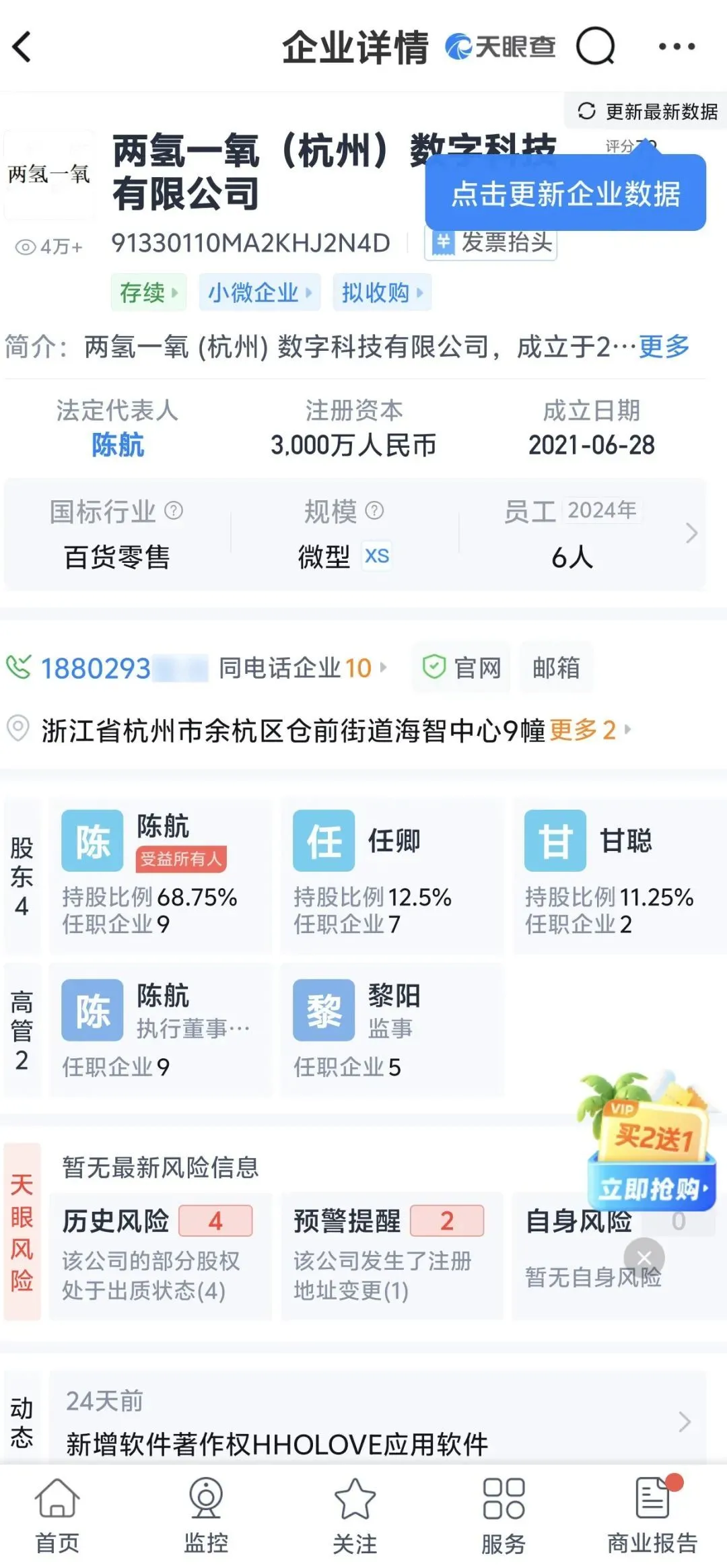The width and height of the screenshot is (727, 1568).
Task: Open legal representative 陈航's profile link
Action: 118,445
